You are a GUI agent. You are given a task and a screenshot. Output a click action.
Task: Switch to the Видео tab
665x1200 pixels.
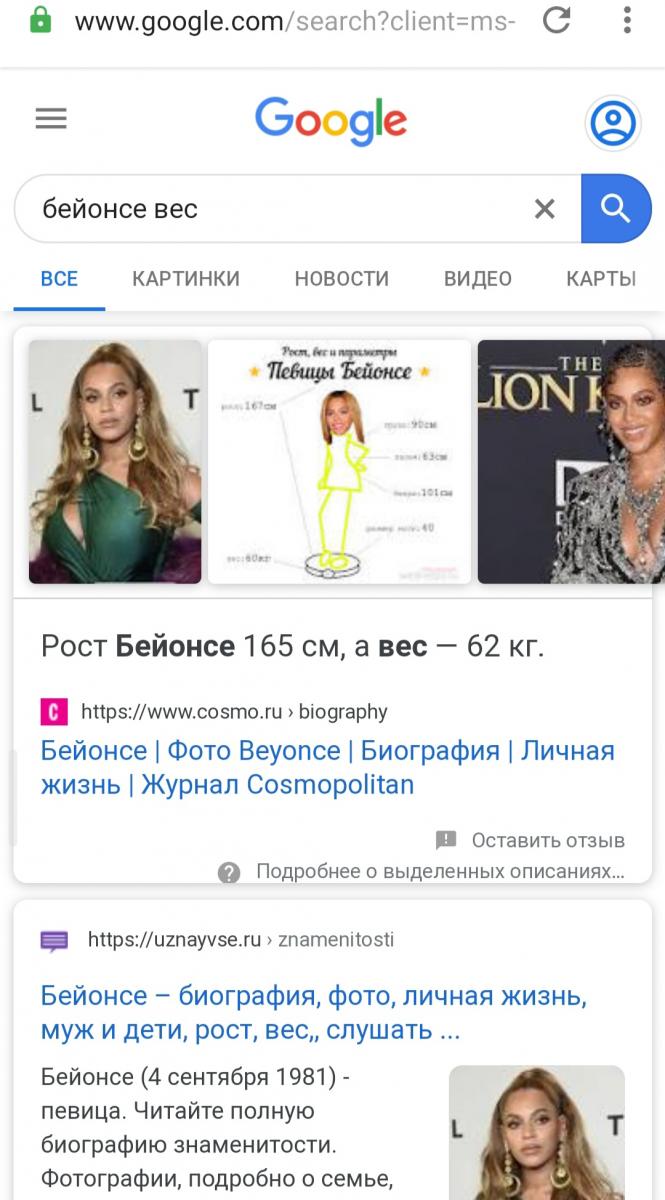478,279
